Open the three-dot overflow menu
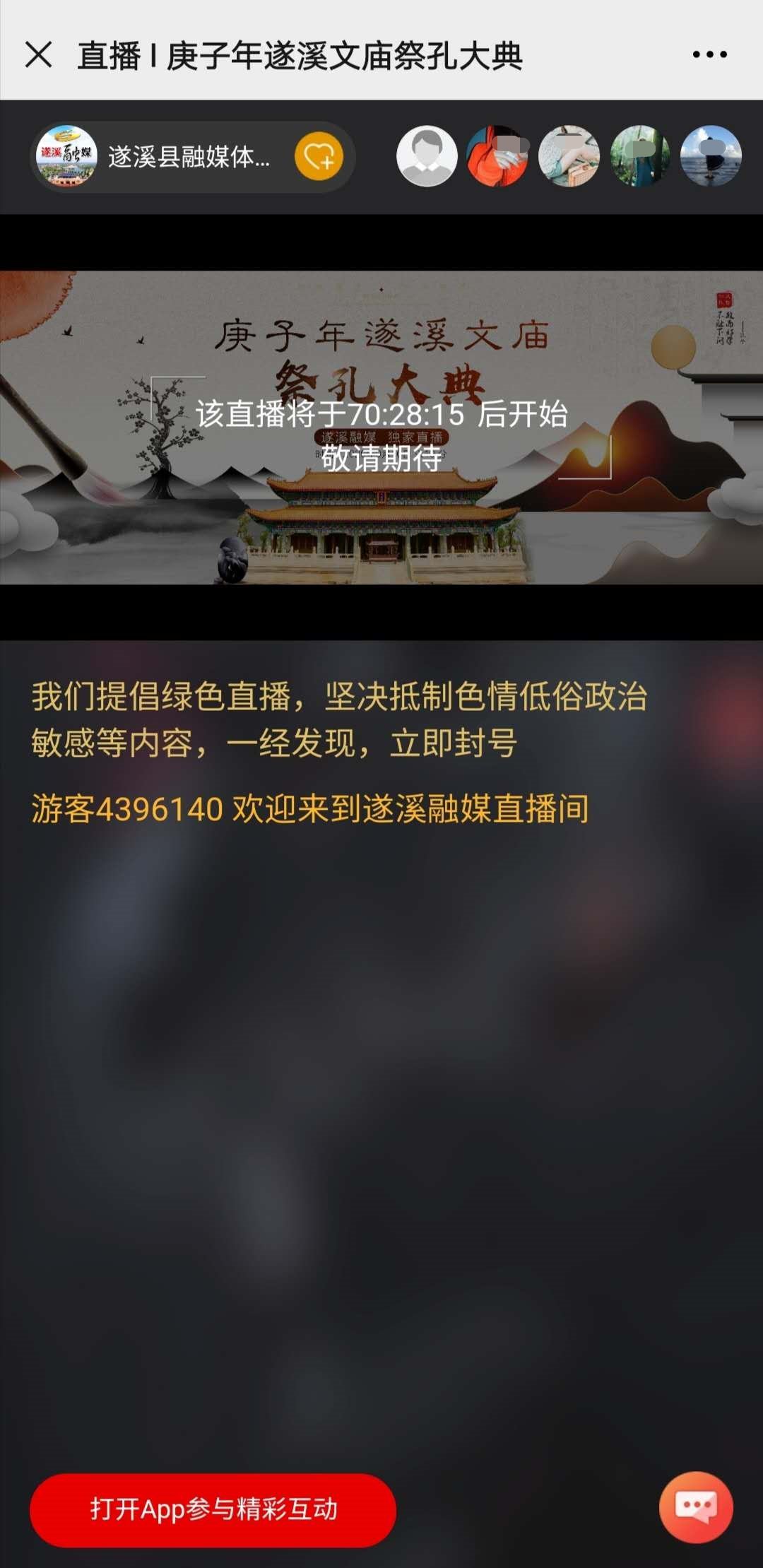763x1568 pixels. 709,54
